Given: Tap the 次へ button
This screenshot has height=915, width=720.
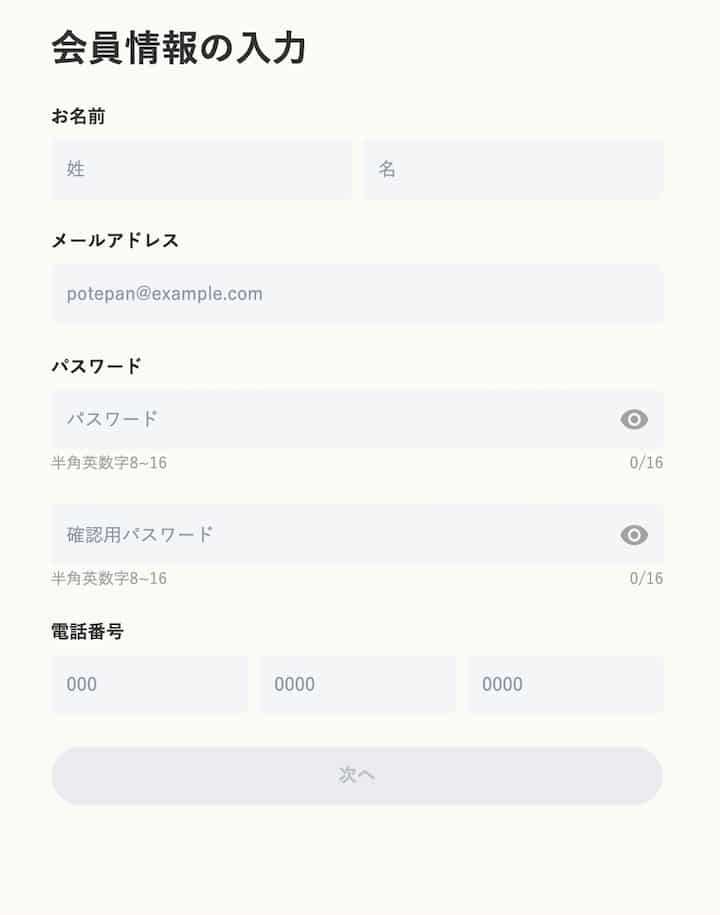Looking at the screenshot, I should pyautogui.click(x=357, y=775).
